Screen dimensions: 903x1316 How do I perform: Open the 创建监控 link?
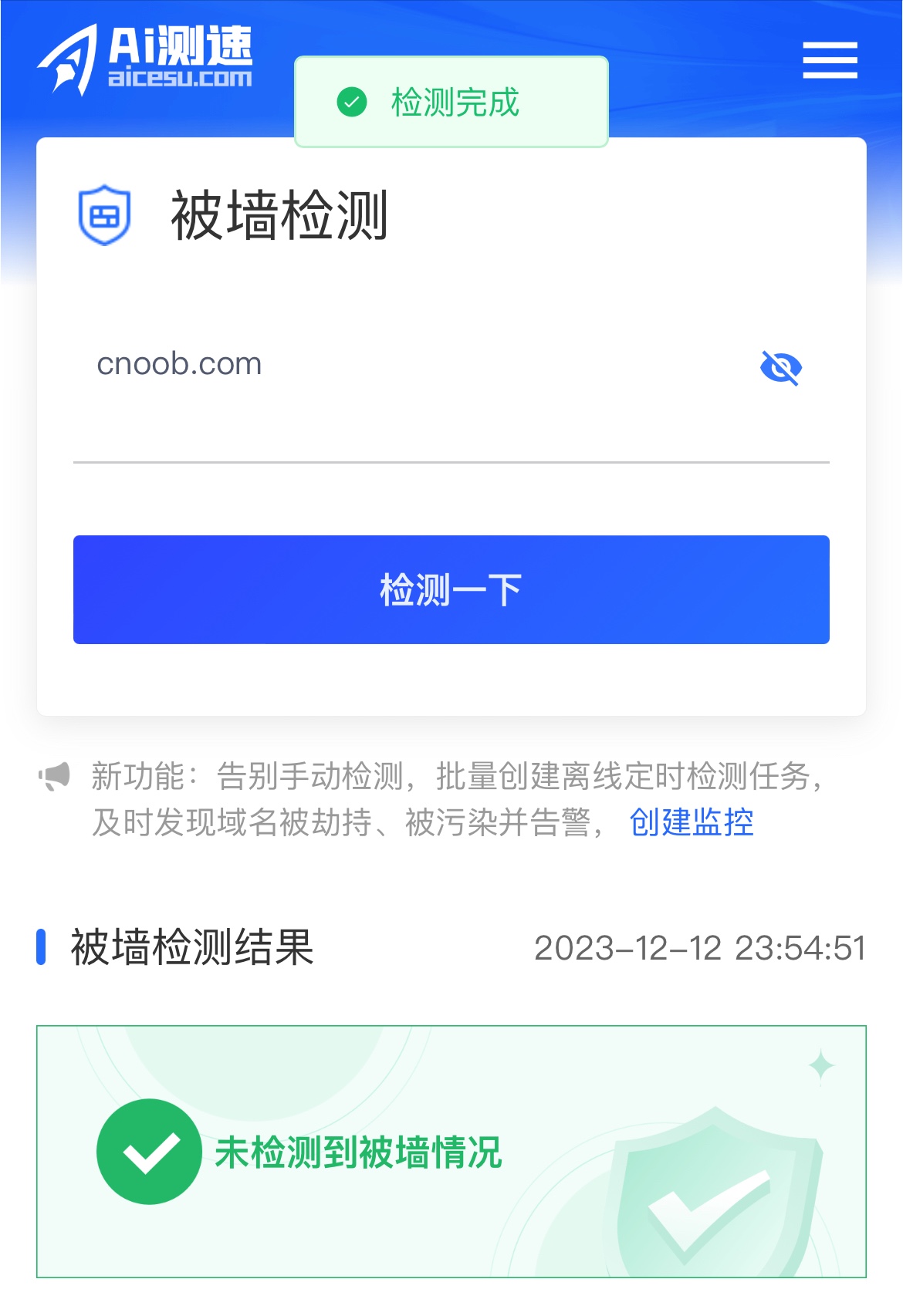pyautogui.click(x=692, y=822)
